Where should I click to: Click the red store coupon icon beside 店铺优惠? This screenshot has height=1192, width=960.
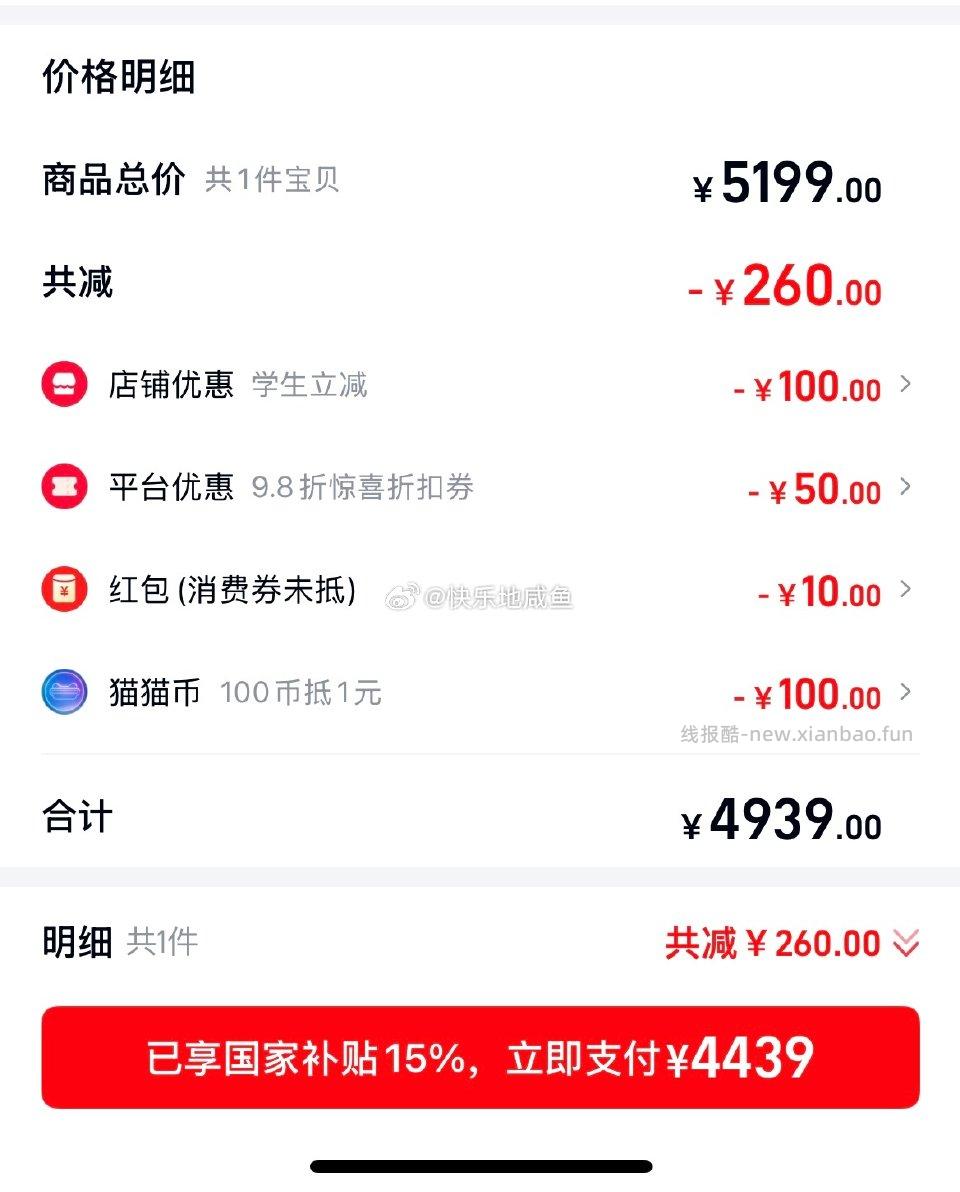pyautogui.click(x=64, y=386)
